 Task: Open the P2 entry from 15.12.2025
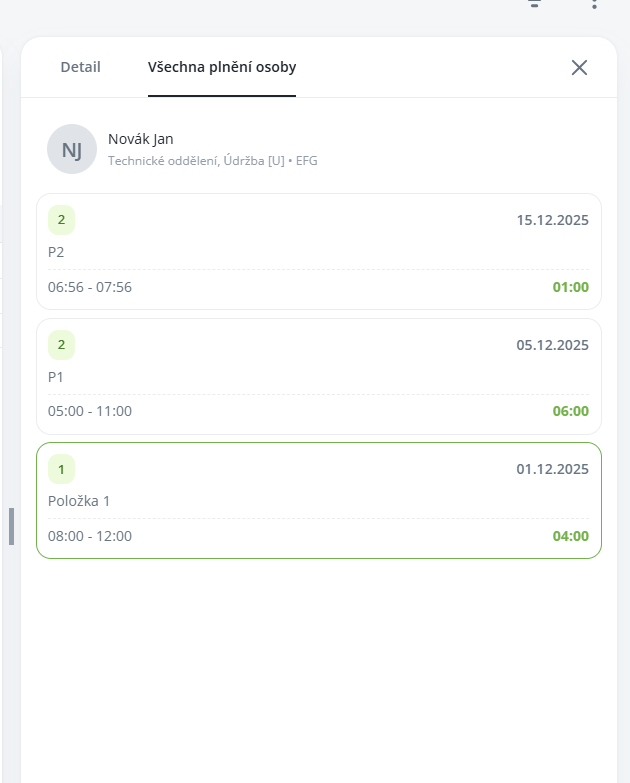click(318, 251)
